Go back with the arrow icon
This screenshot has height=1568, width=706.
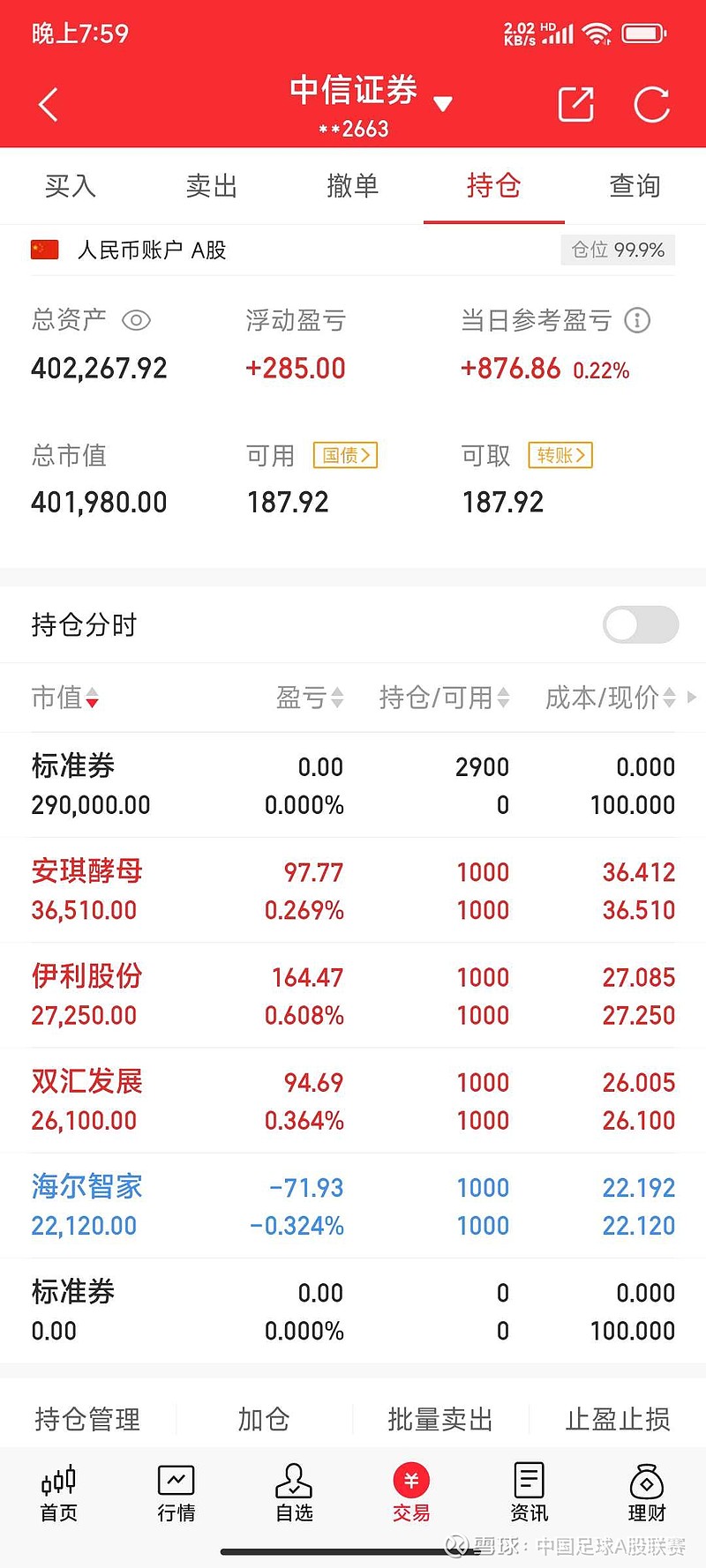pos(48,103)
